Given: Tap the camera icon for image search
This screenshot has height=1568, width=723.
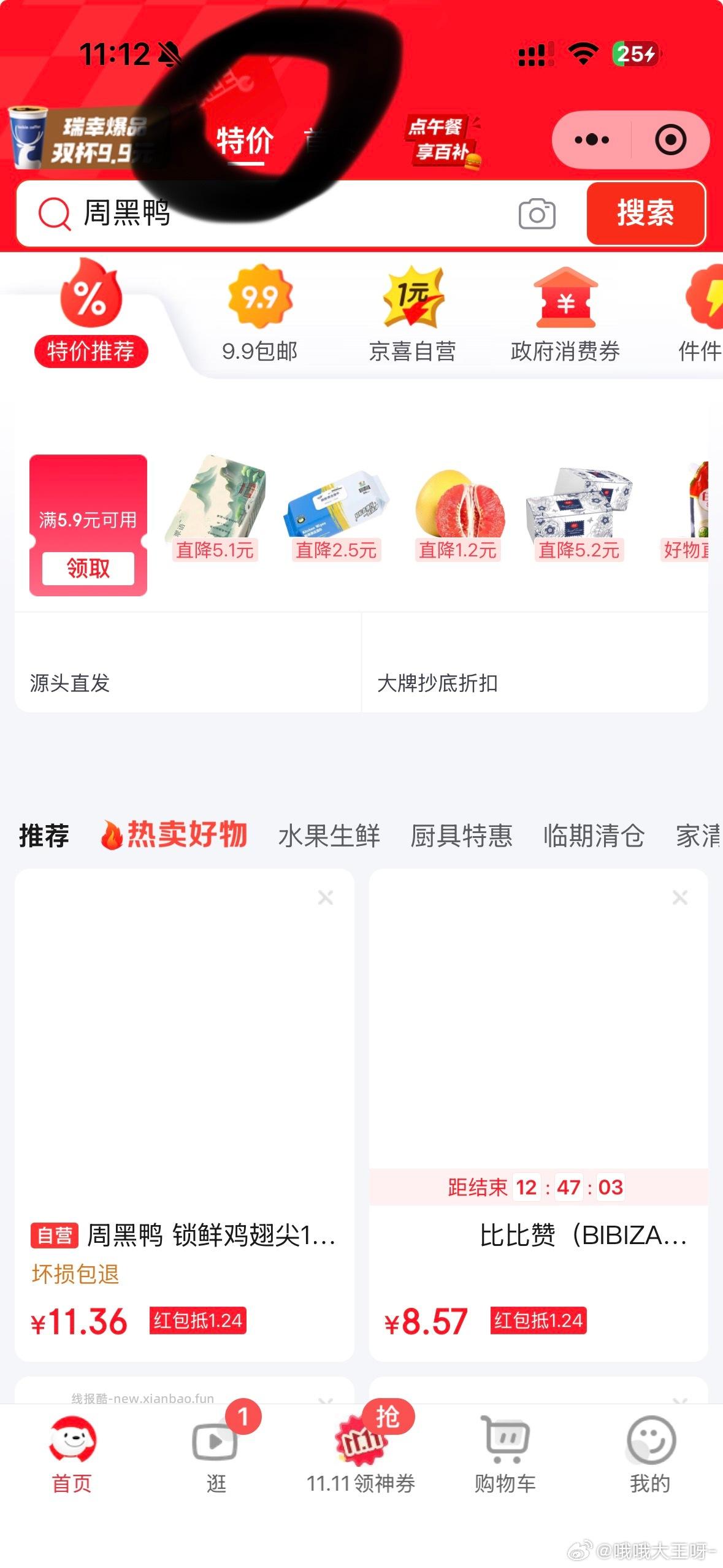Looking at the screenshot, I should point(538,214).
